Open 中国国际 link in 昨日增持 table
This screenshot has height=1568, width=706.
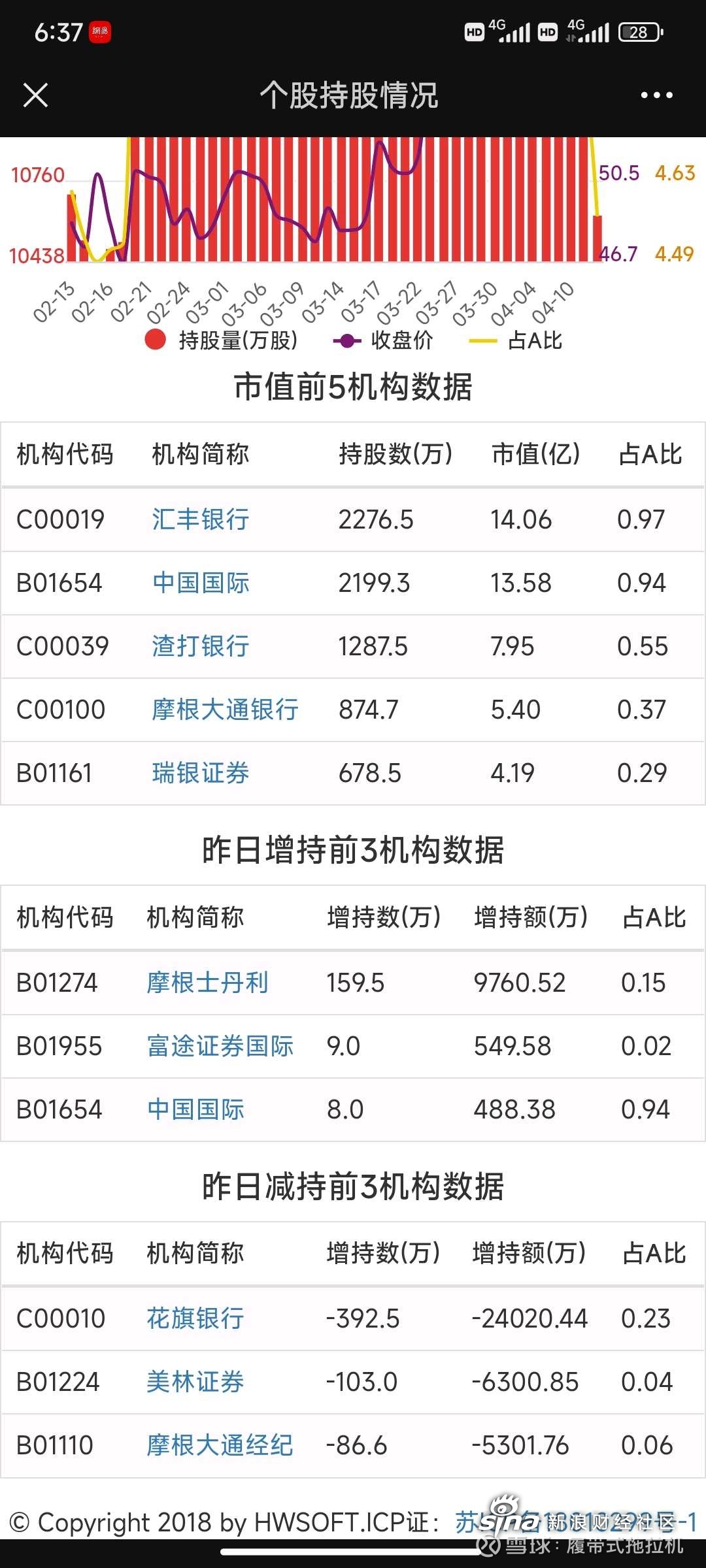(x=195, y=1109)
